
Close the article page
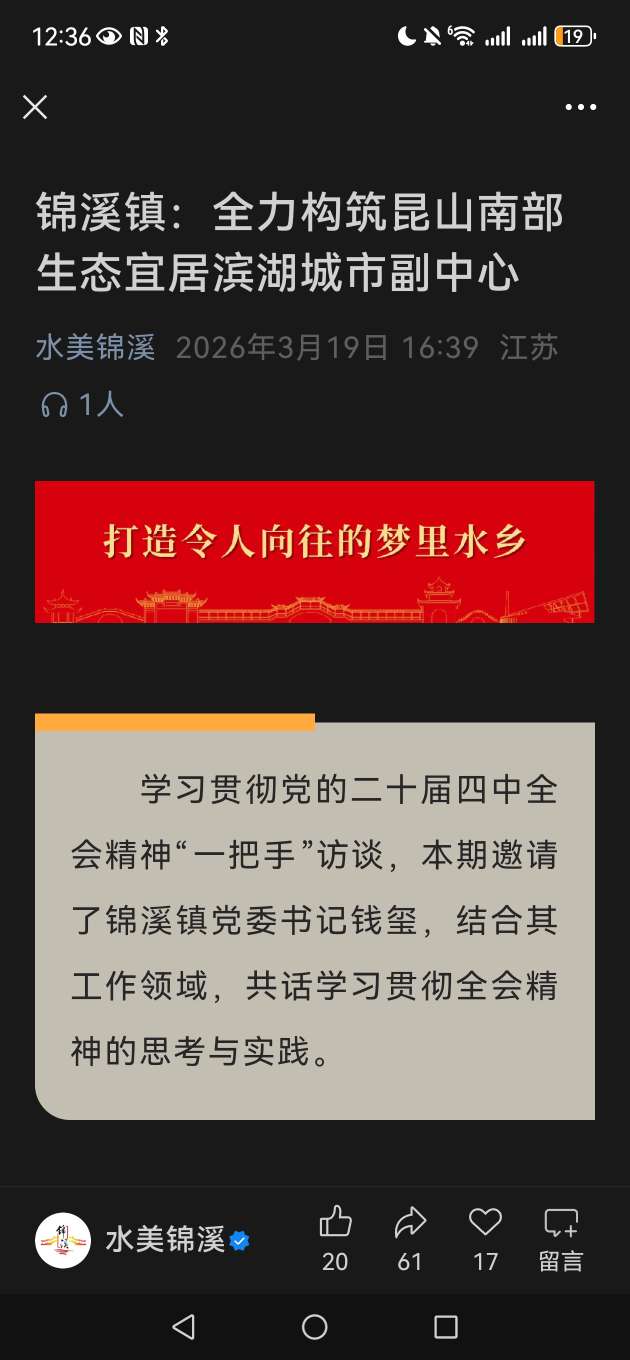tap(35, 107)
